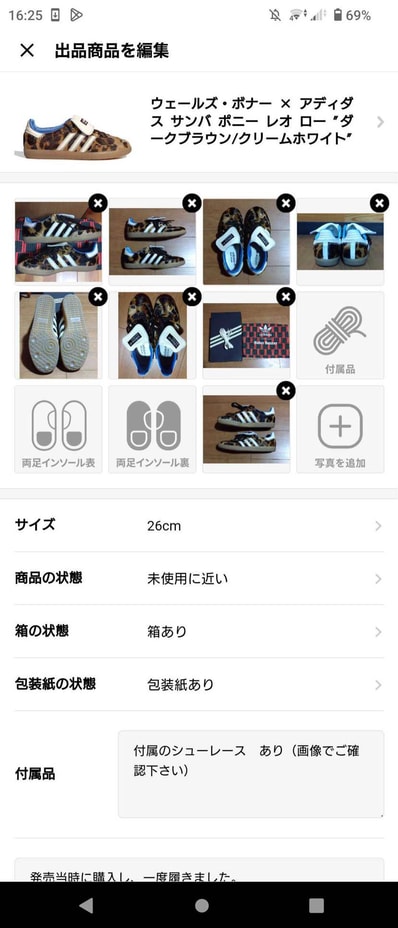Add photo for 両足インソール裏
Image resolution: width=398 pixels, height=928 pixels.
[x=152, y=429]
